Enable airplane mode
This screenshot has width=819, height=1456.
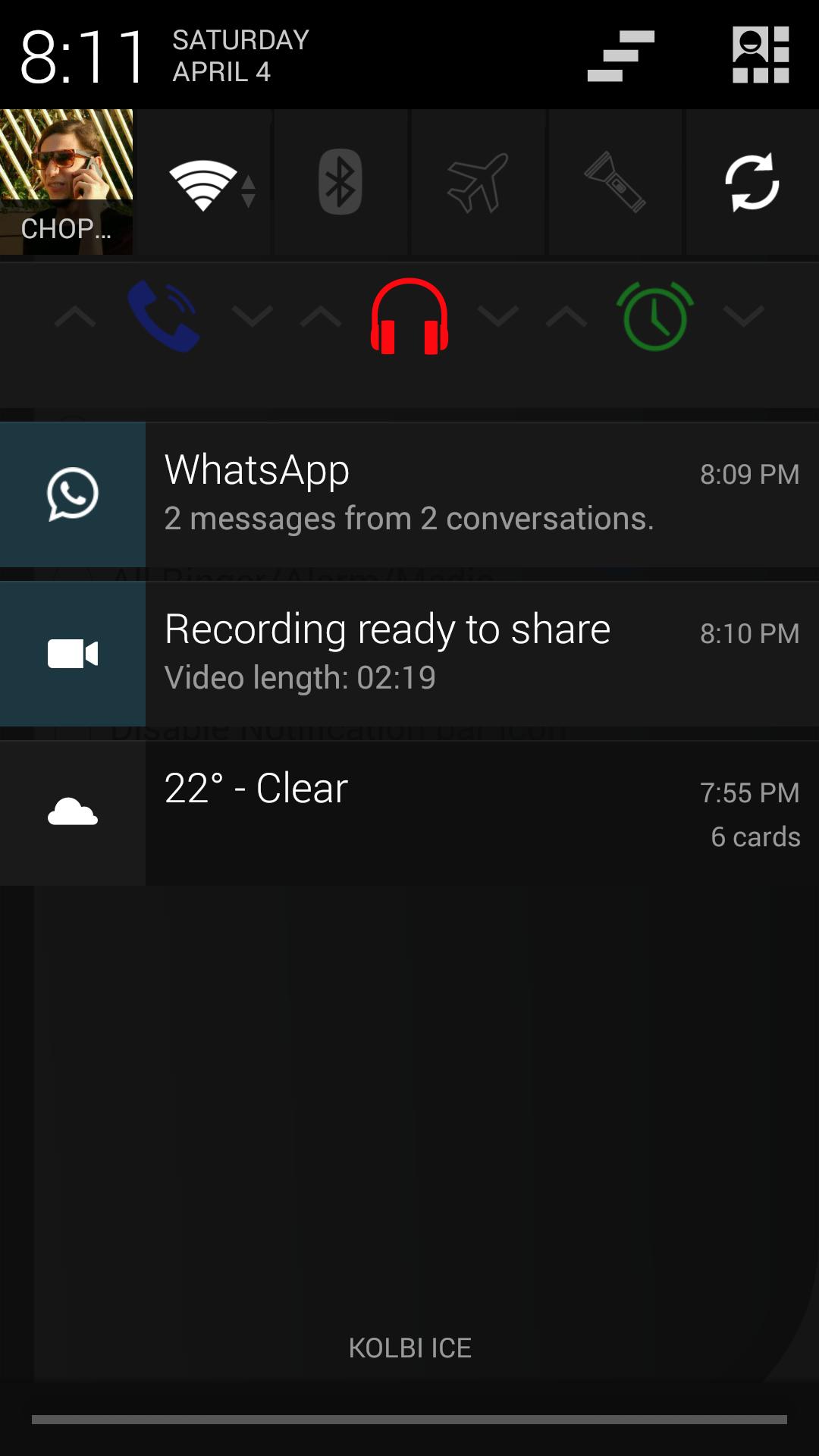pyautogui.click(x=478, y=182)
